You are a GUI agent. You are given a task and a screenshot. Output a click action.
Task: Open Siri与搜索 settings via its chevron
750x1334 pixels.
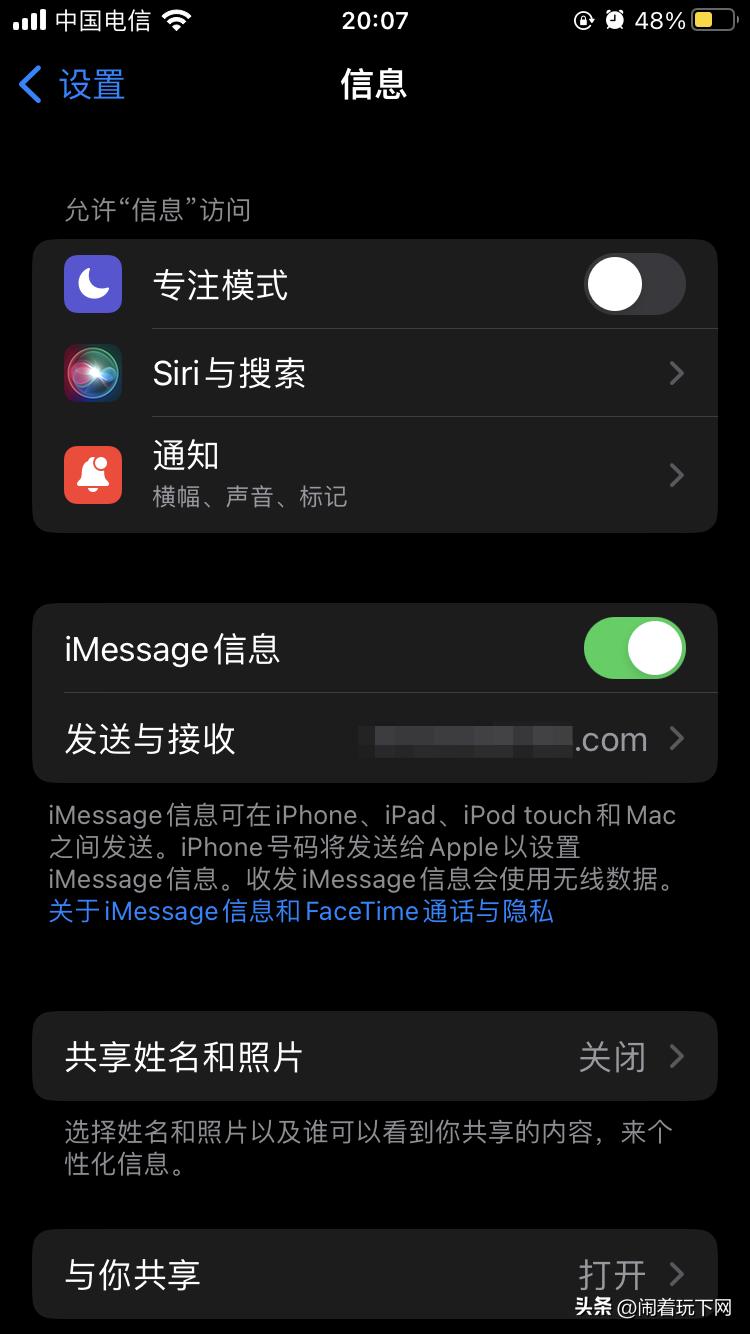(676, 373)
